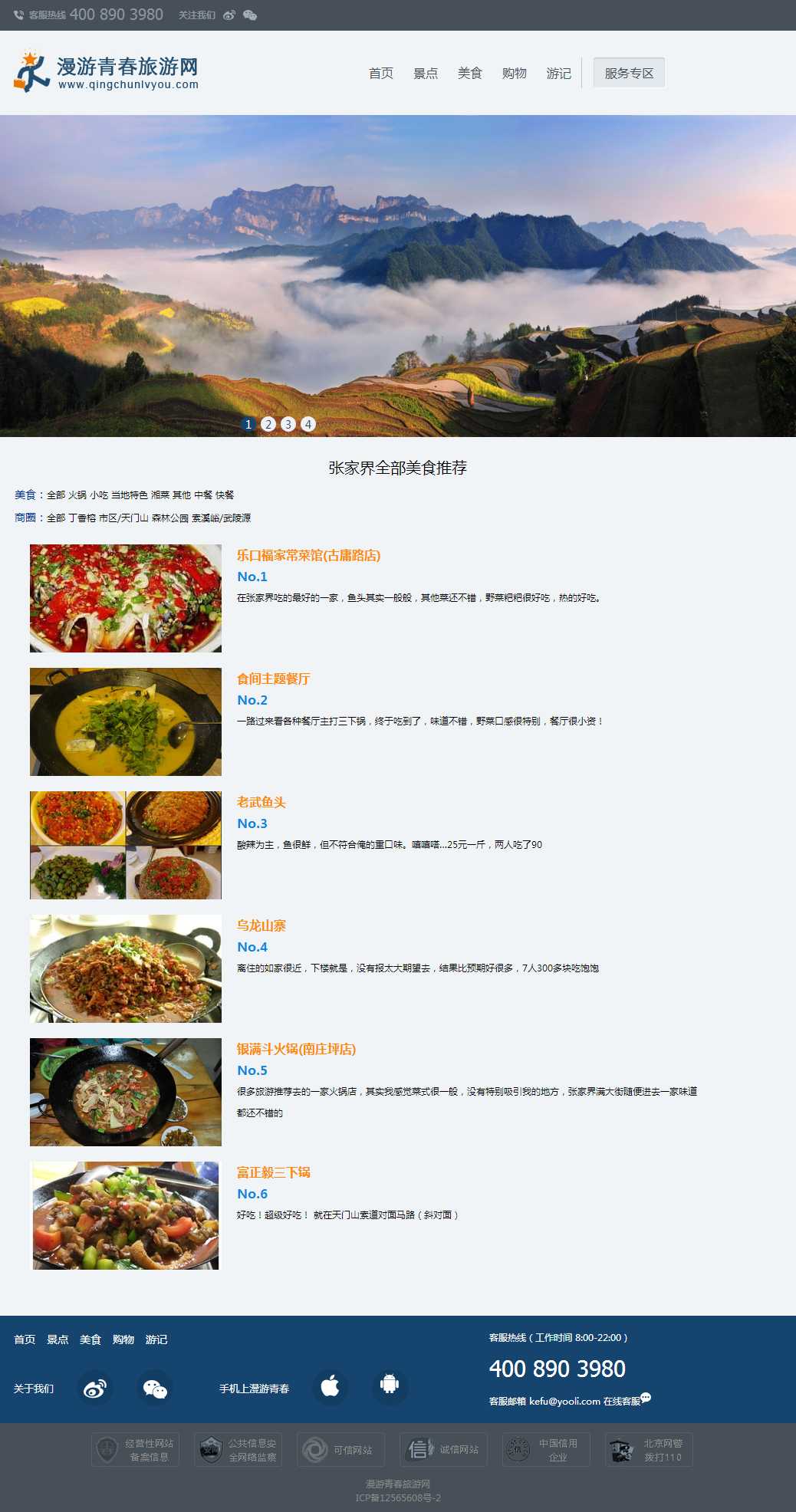
Task: Open the 游记 link in the top nav
Action: click(x=558, y=74)
